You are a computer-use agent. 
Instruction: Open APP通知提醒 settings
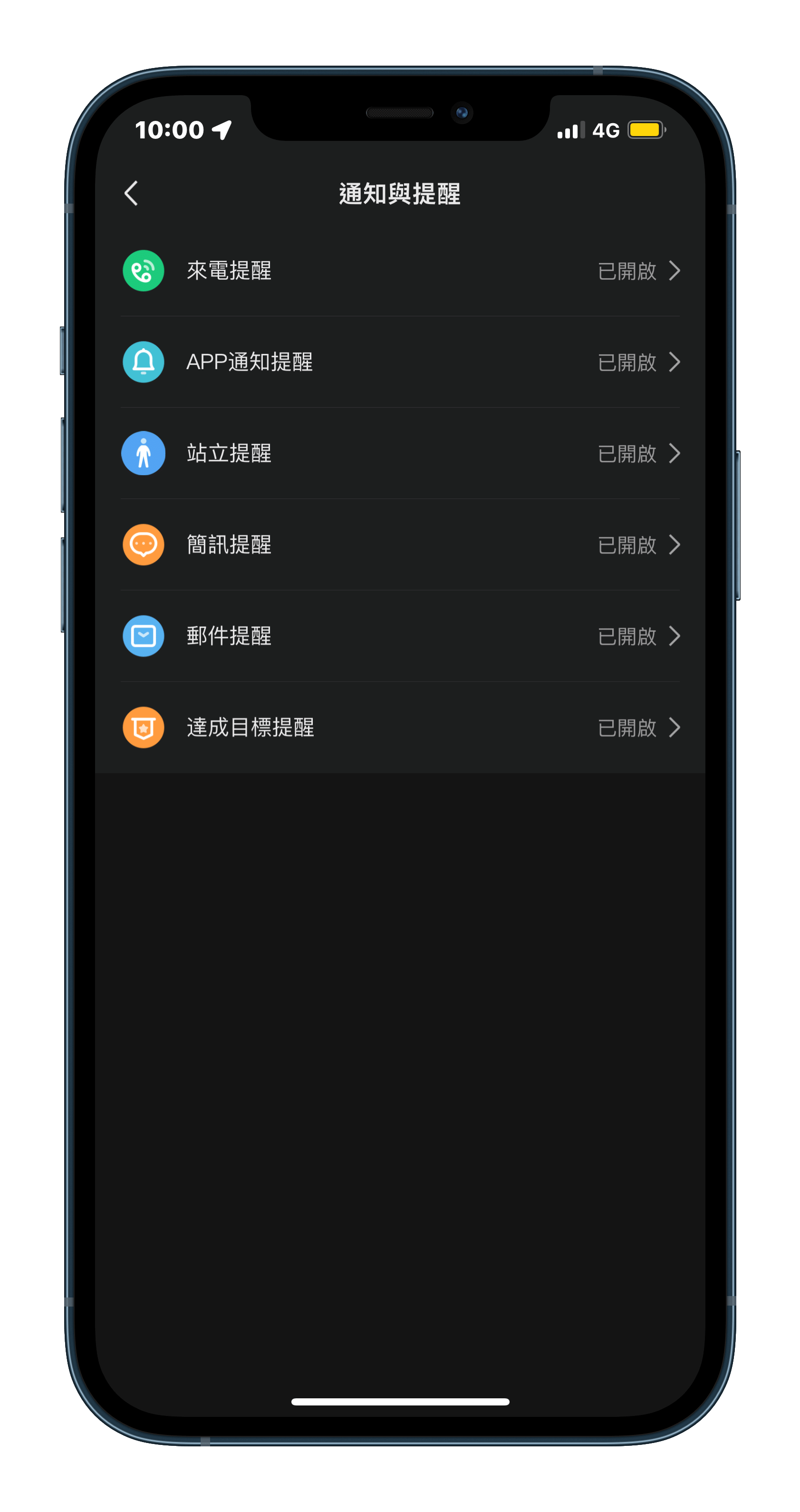coord(400,362)
